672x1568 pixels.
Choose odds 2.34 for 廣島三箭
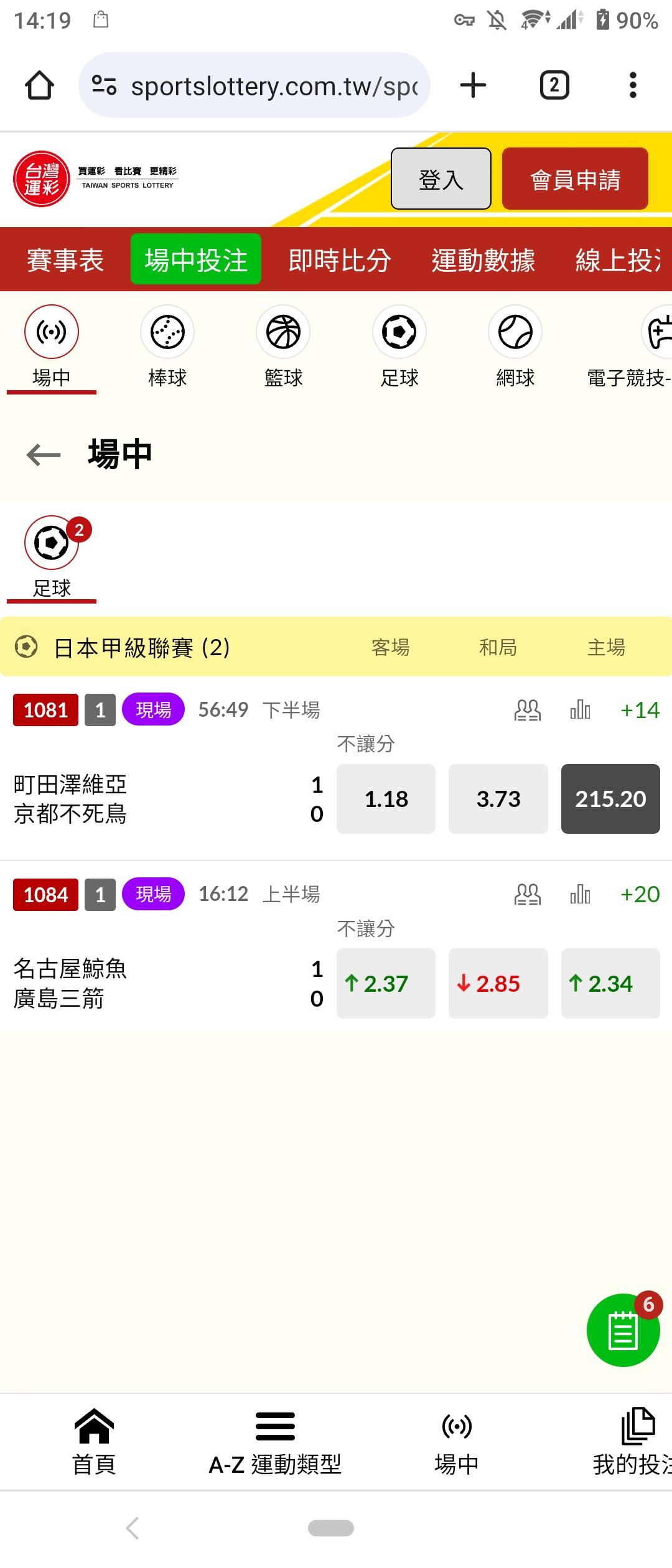(x=610, y=983)
